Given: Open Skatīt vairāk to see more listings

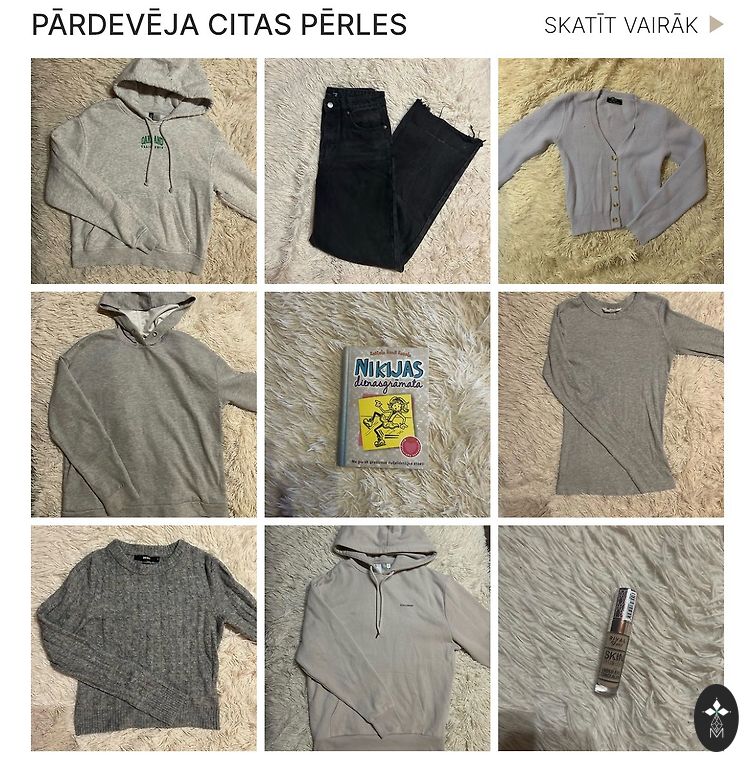Looking at the screenshot, I should (632, 26).
